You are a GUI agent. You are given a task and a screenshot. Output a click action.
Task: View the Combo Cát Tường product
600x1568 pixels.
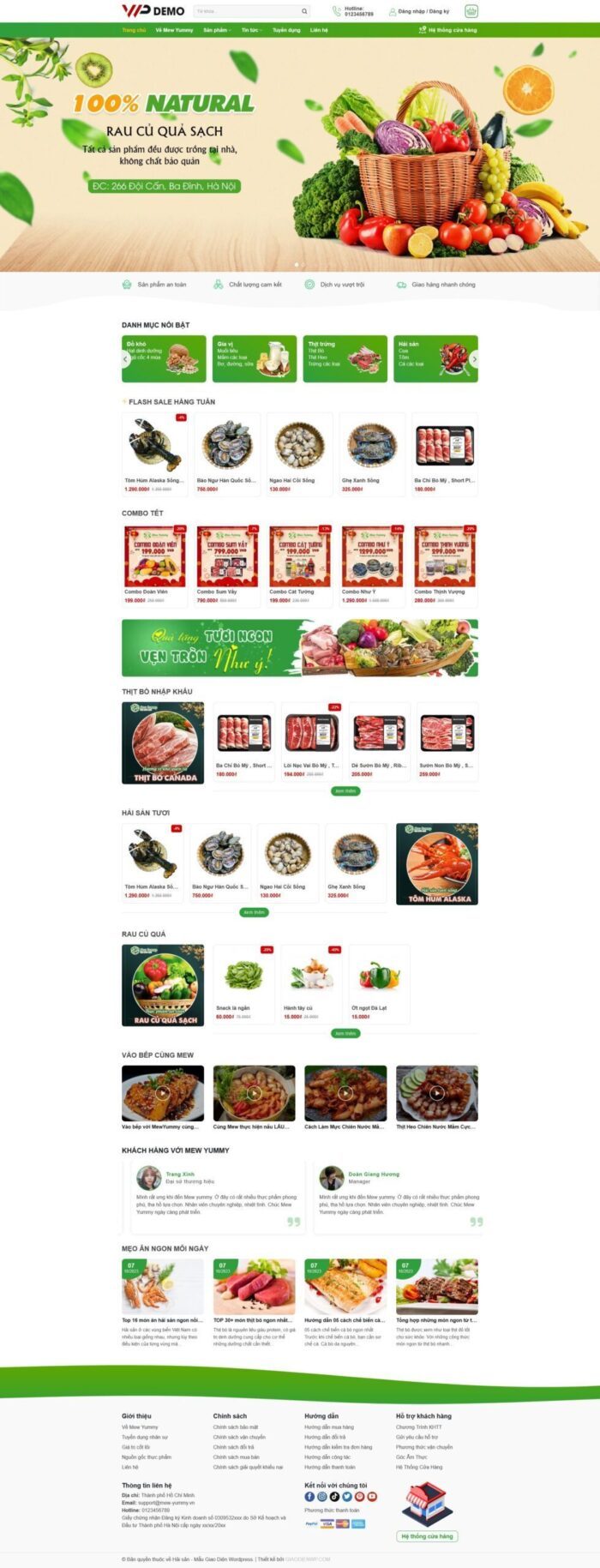click(299, 565)
